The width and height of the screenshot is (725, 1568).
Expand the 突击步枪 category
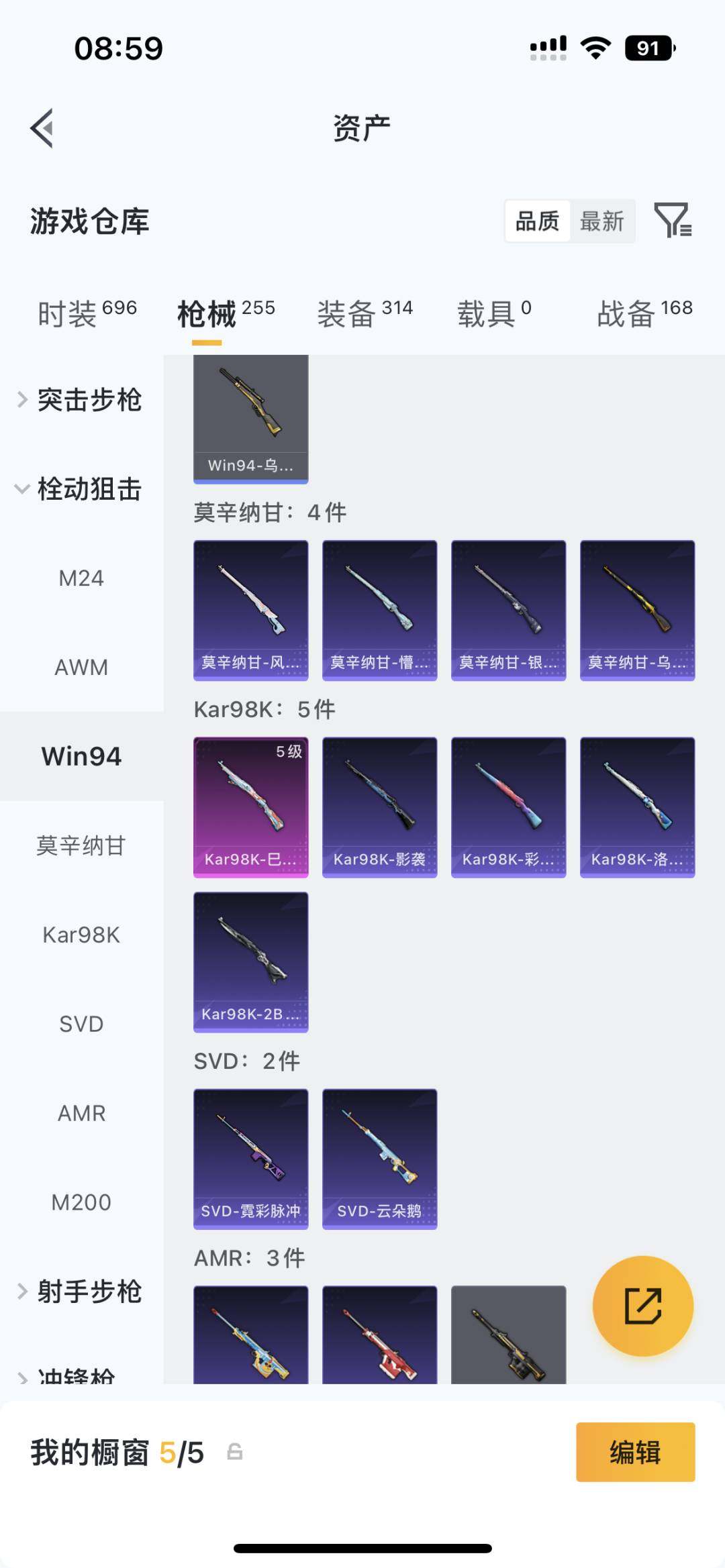point(91,401)
